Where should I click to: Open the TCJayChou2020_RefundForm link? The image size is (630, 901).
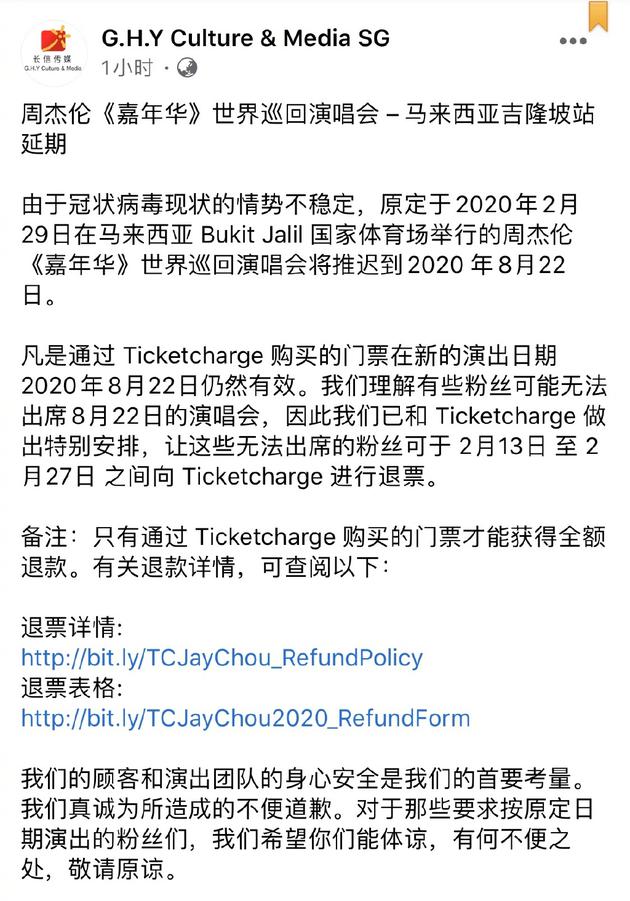245,718
